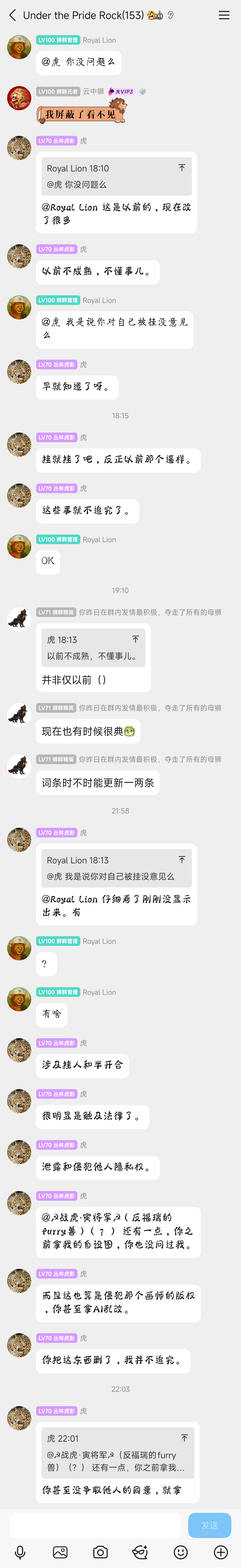Tap the message input field

(95, 1525)
